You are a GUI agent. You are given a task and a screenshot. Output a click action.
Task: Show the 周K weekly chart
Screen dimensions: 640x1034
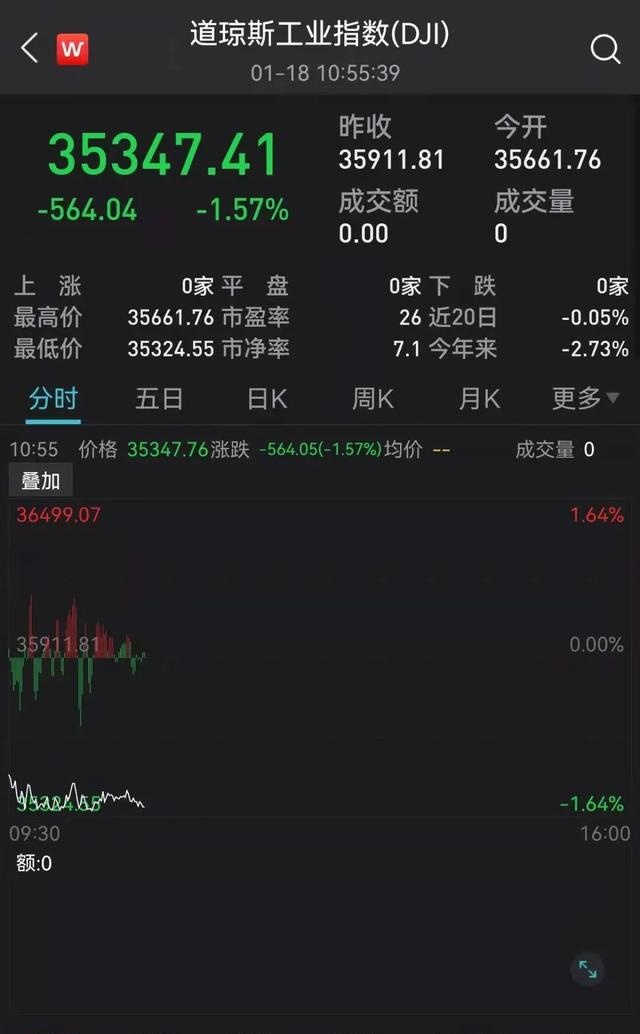[373, 399]
